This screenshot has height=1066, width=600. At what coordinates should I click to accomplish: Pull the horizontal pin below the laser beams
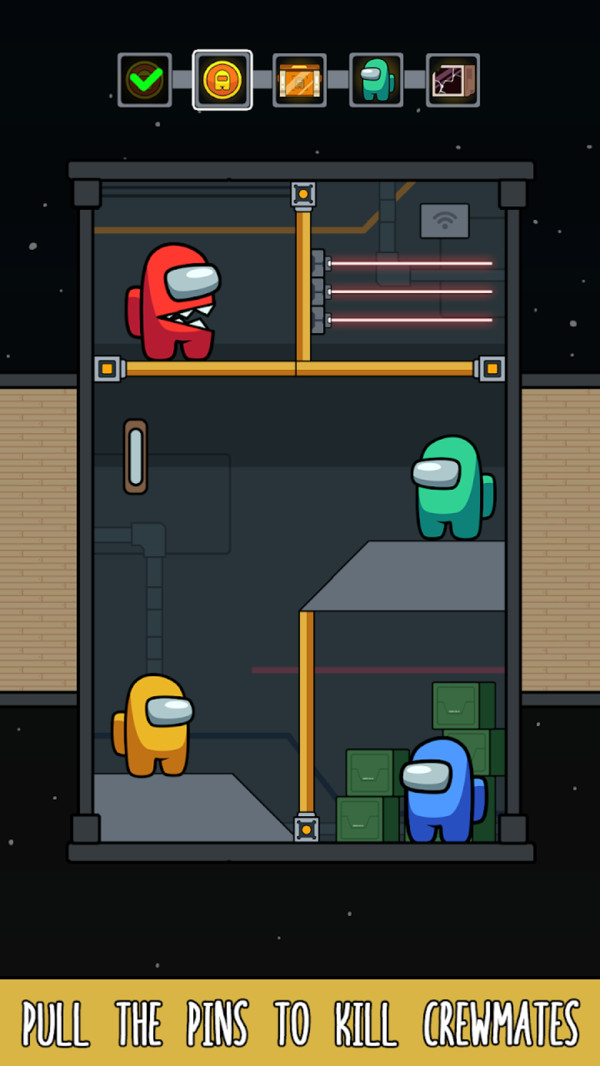pyautogui.click(x=491, y=369)
